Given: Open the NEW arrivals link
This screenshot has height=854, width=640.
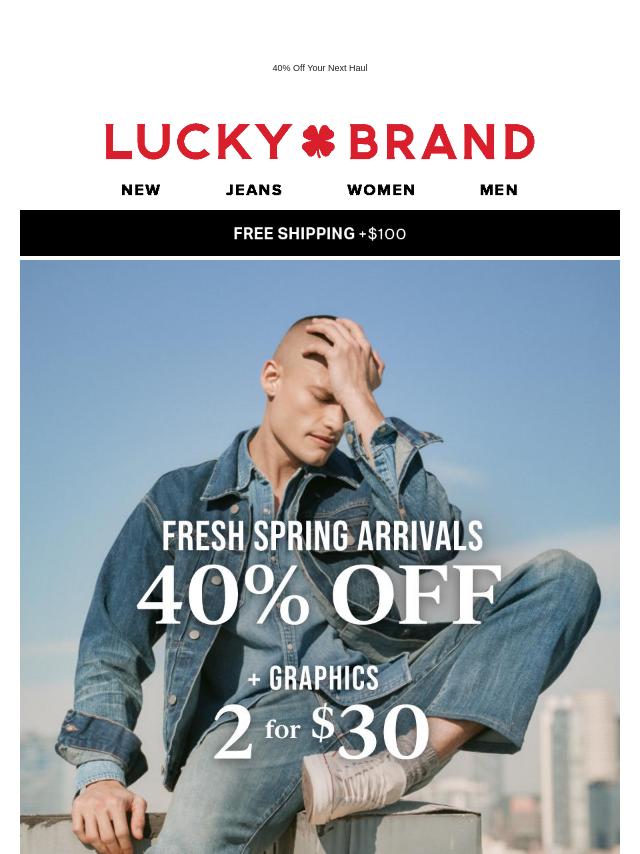Looking at the screenshot, I should pos(141,190).
